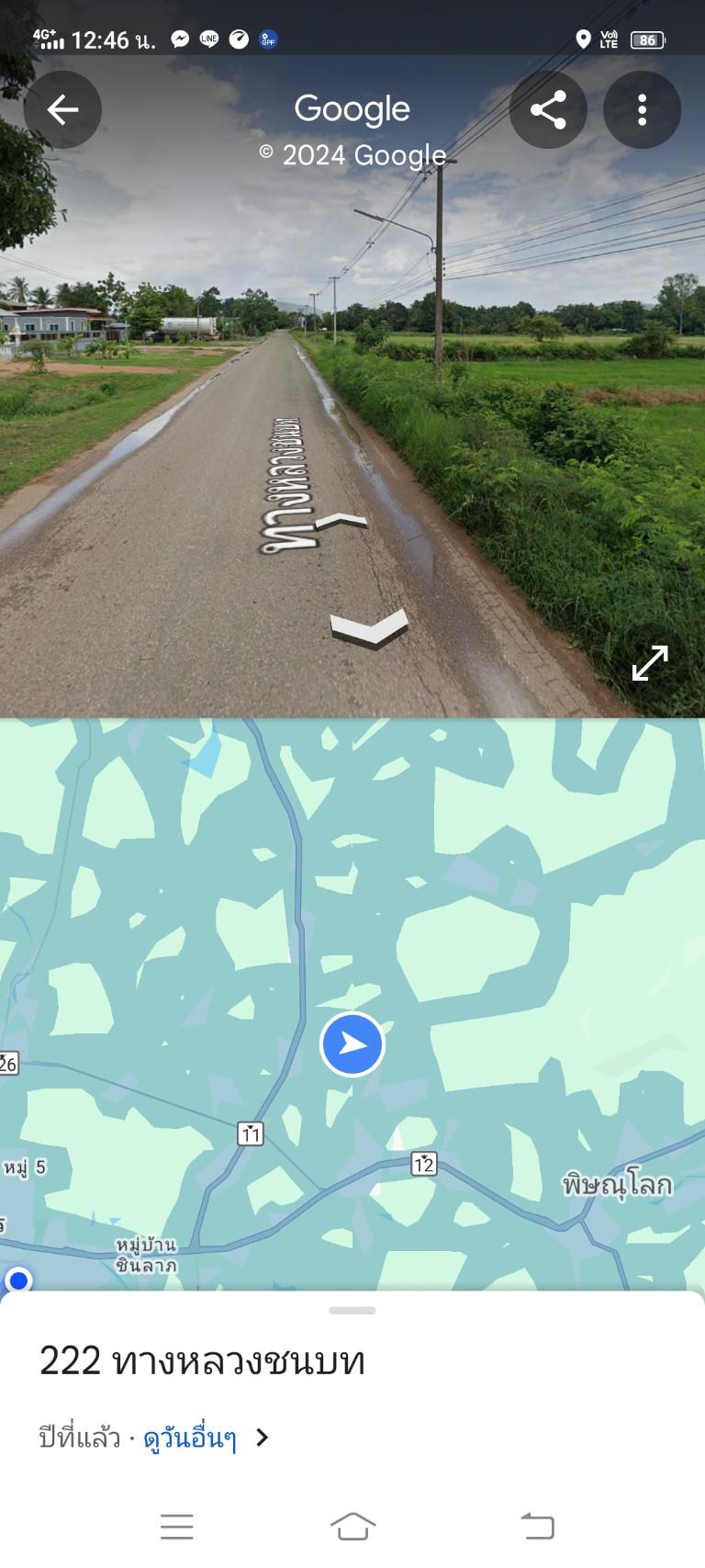This screenshot has width=705, height=1568.
Task: Tap the blue Street View position marker
Action: click(352, 1044)
